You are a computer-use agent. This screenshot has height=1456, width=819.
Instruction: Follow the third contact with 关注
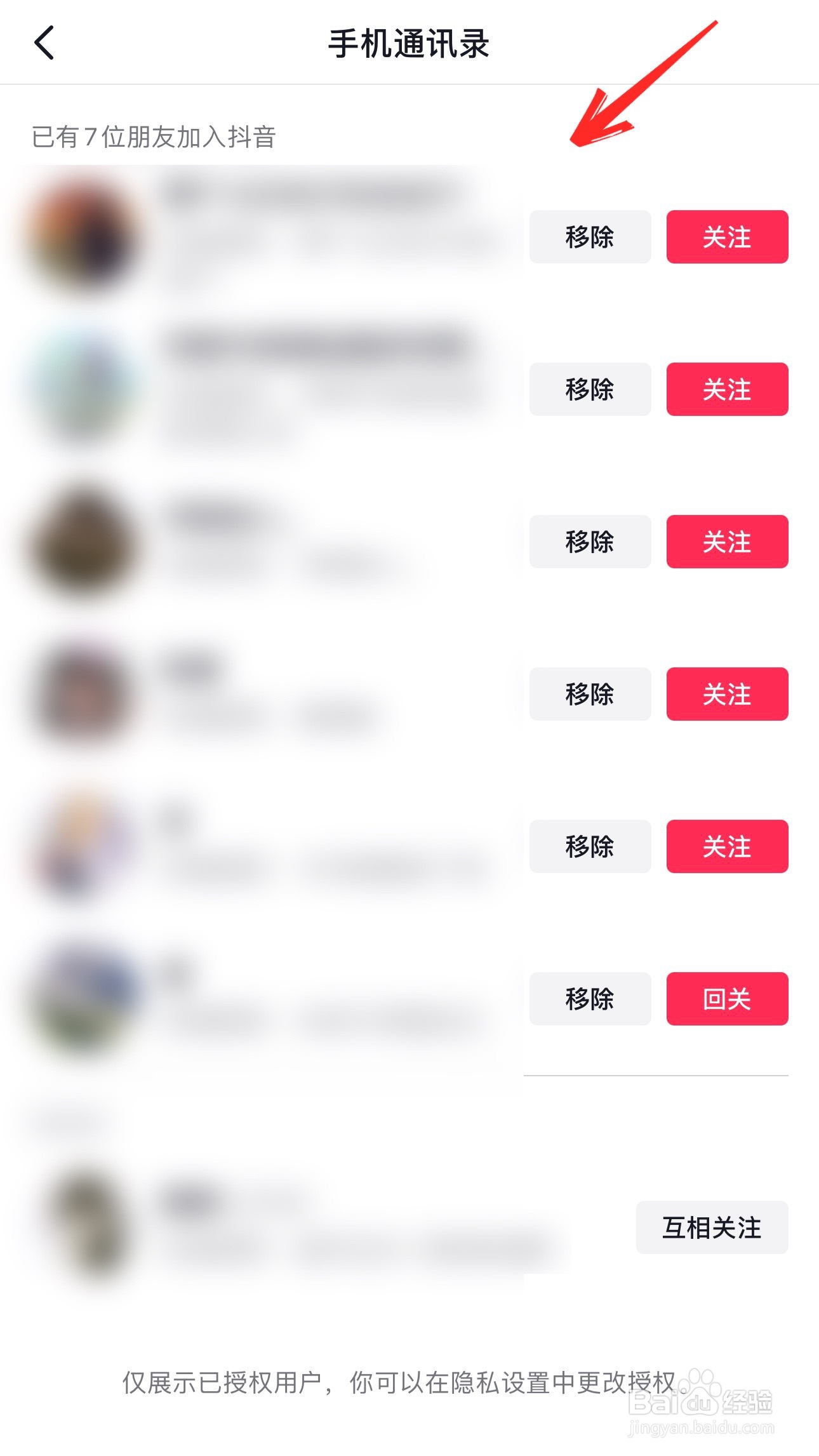[x=726, y=542]
